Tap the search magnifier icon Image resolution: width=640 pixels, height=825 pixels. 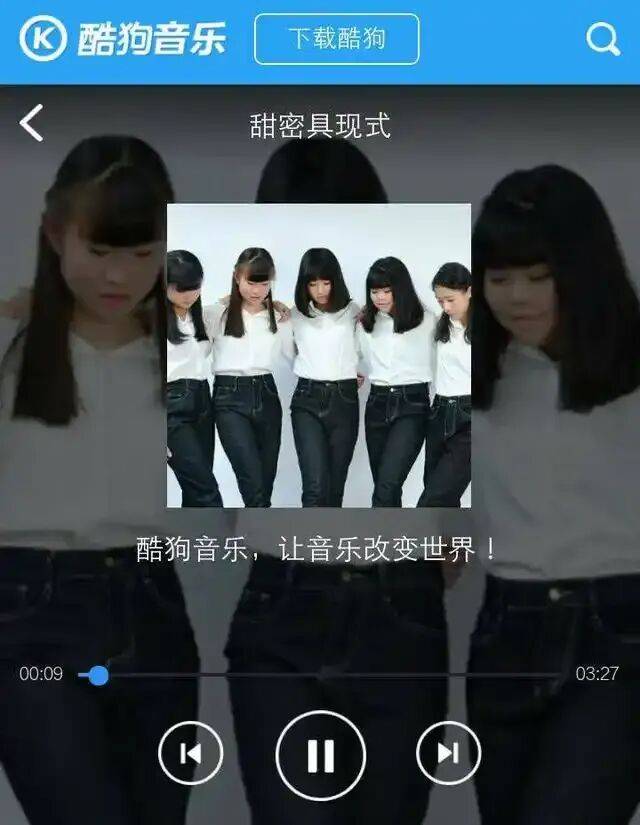coord(603,40)
